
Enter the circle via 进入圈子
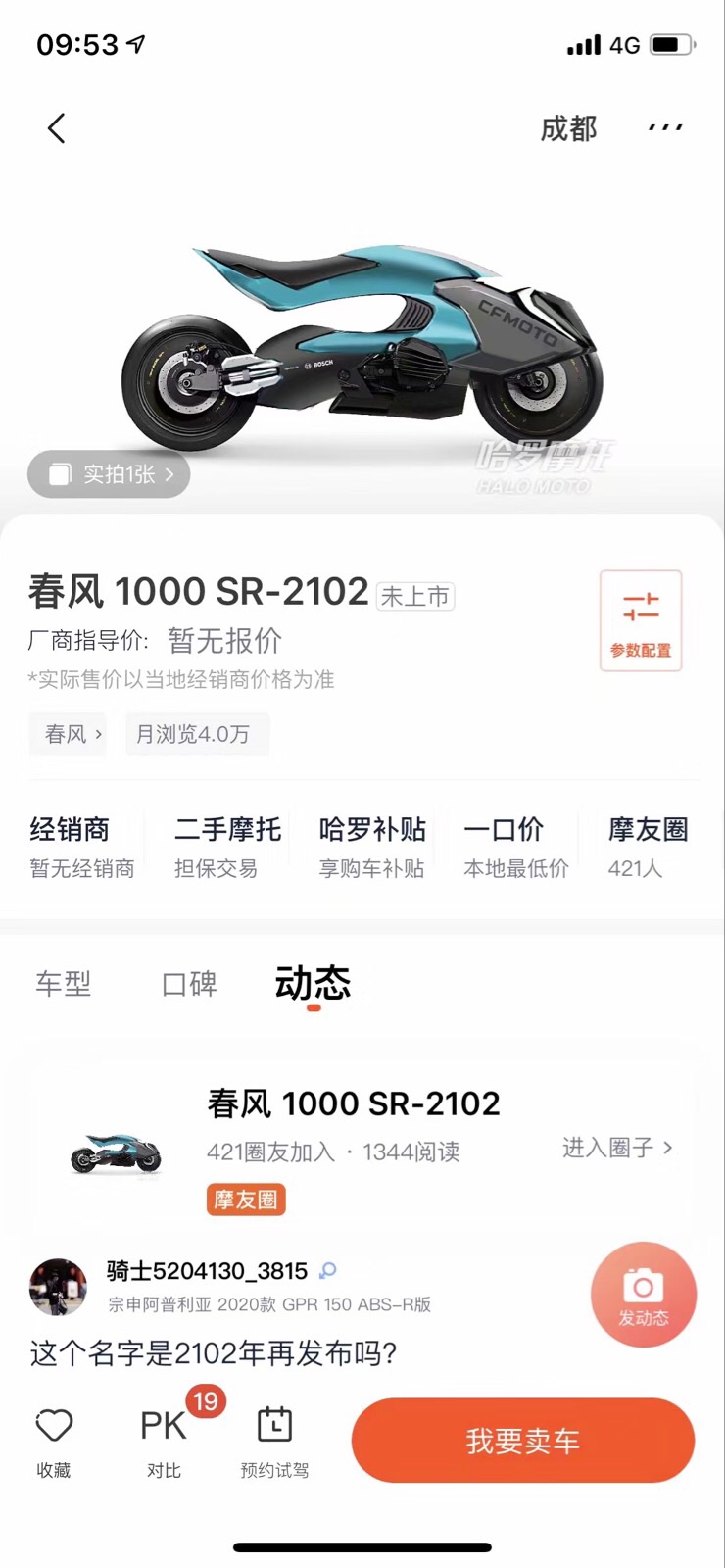(x=617, y=1148)
